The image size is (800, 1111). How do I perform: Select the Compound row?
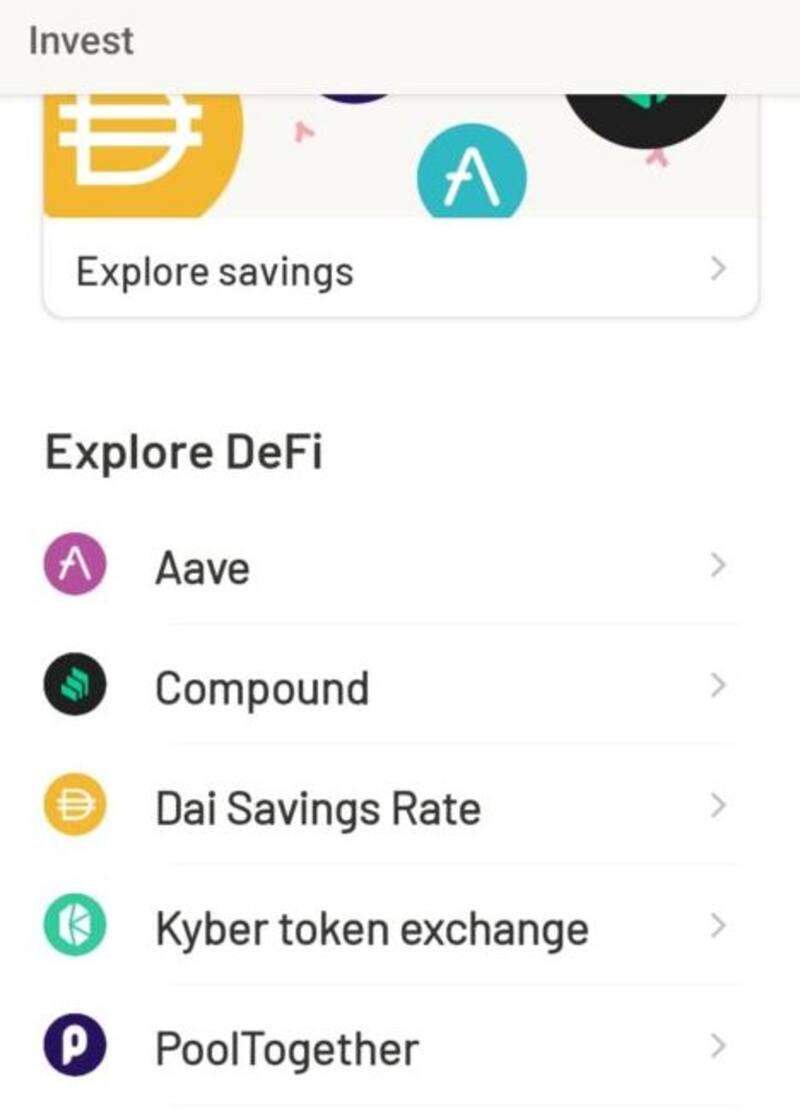click(x=400, y=688)
